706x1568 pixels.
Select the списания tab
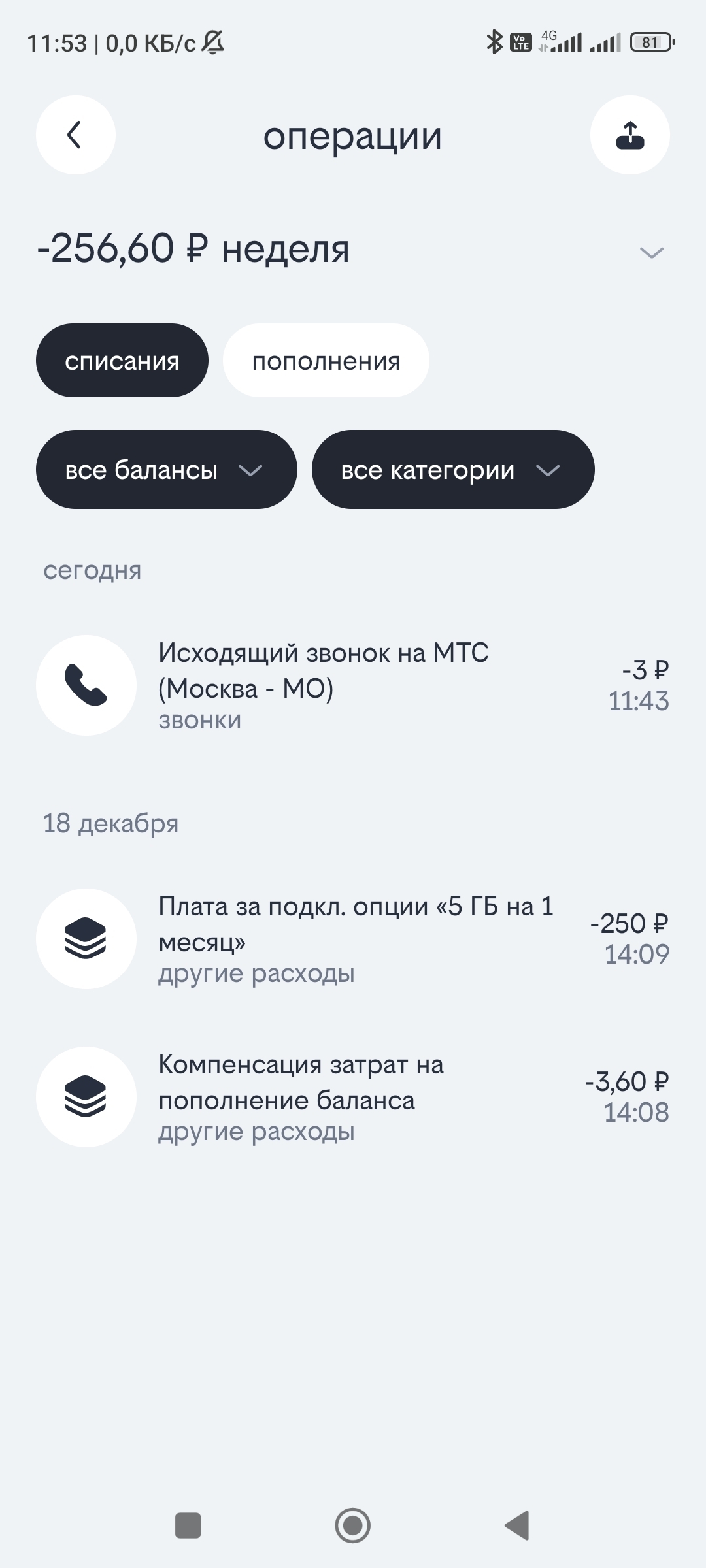click(x=122, y=361)
